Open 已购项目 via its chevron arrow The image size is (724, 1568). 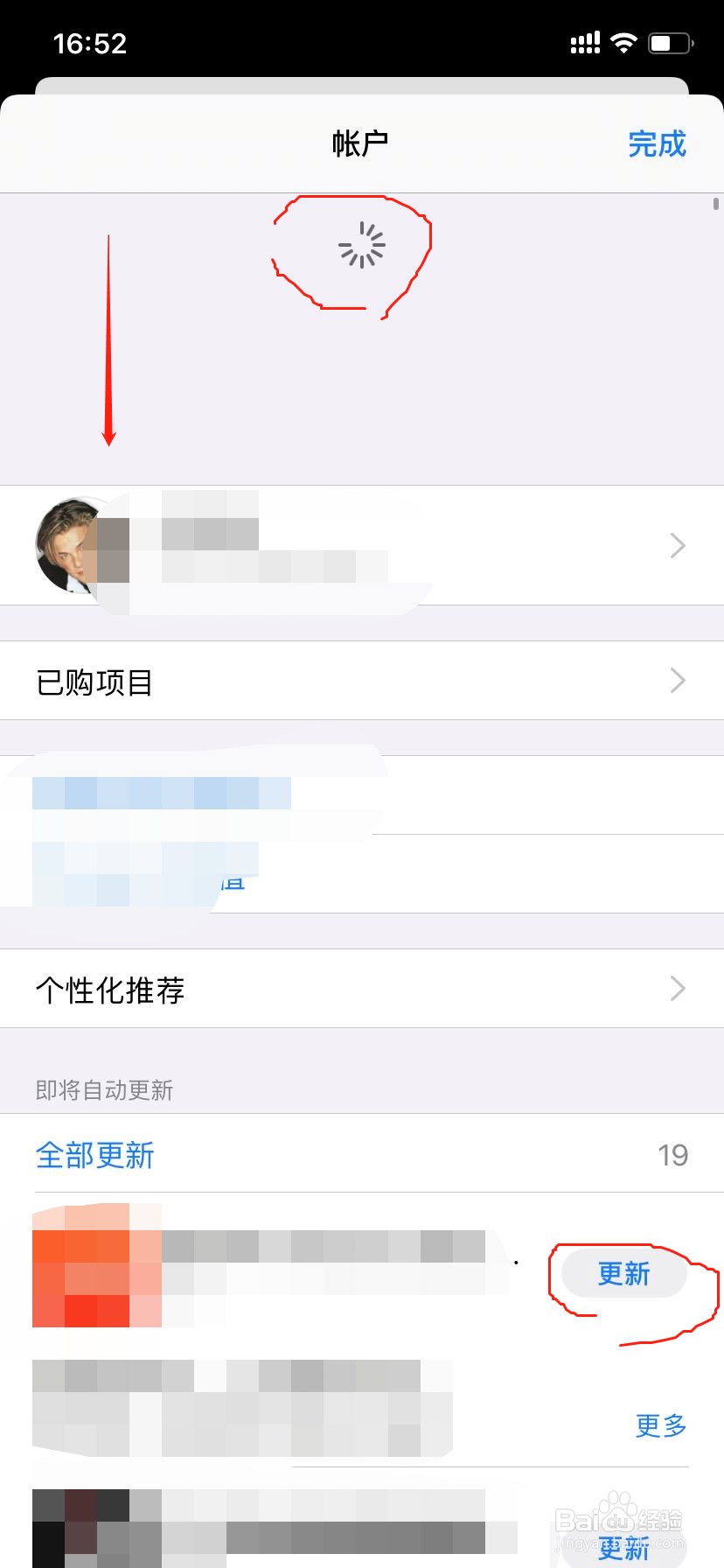(x=677, y=681)
